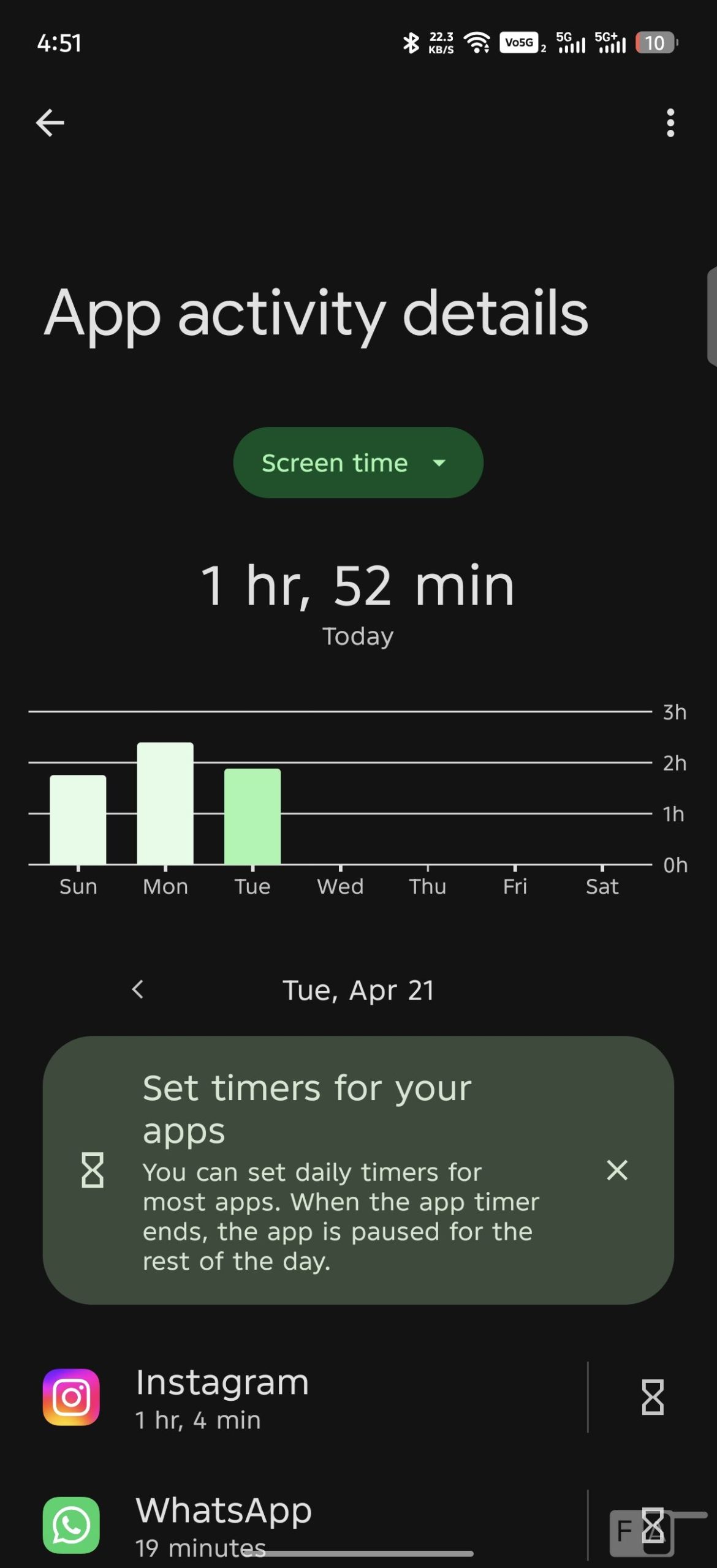Select the Sun bar in the chart
717x1568 pixels.
(78, 820)
